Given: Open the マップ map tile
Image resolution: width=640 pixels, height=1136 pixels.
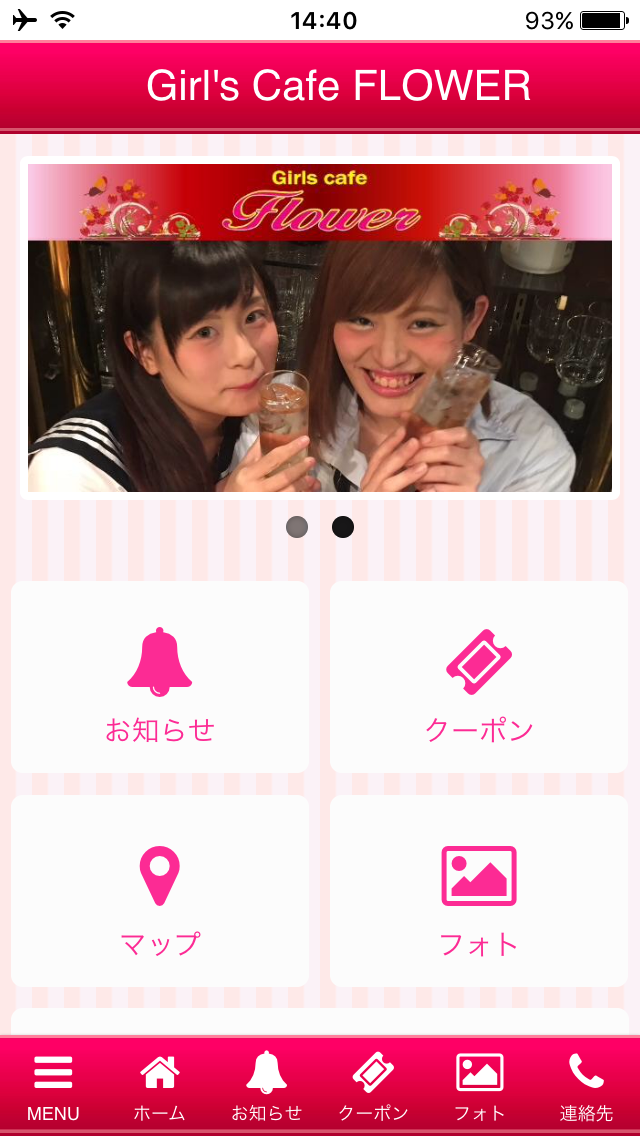Looking at the screenshot, I should pos(160,891).
